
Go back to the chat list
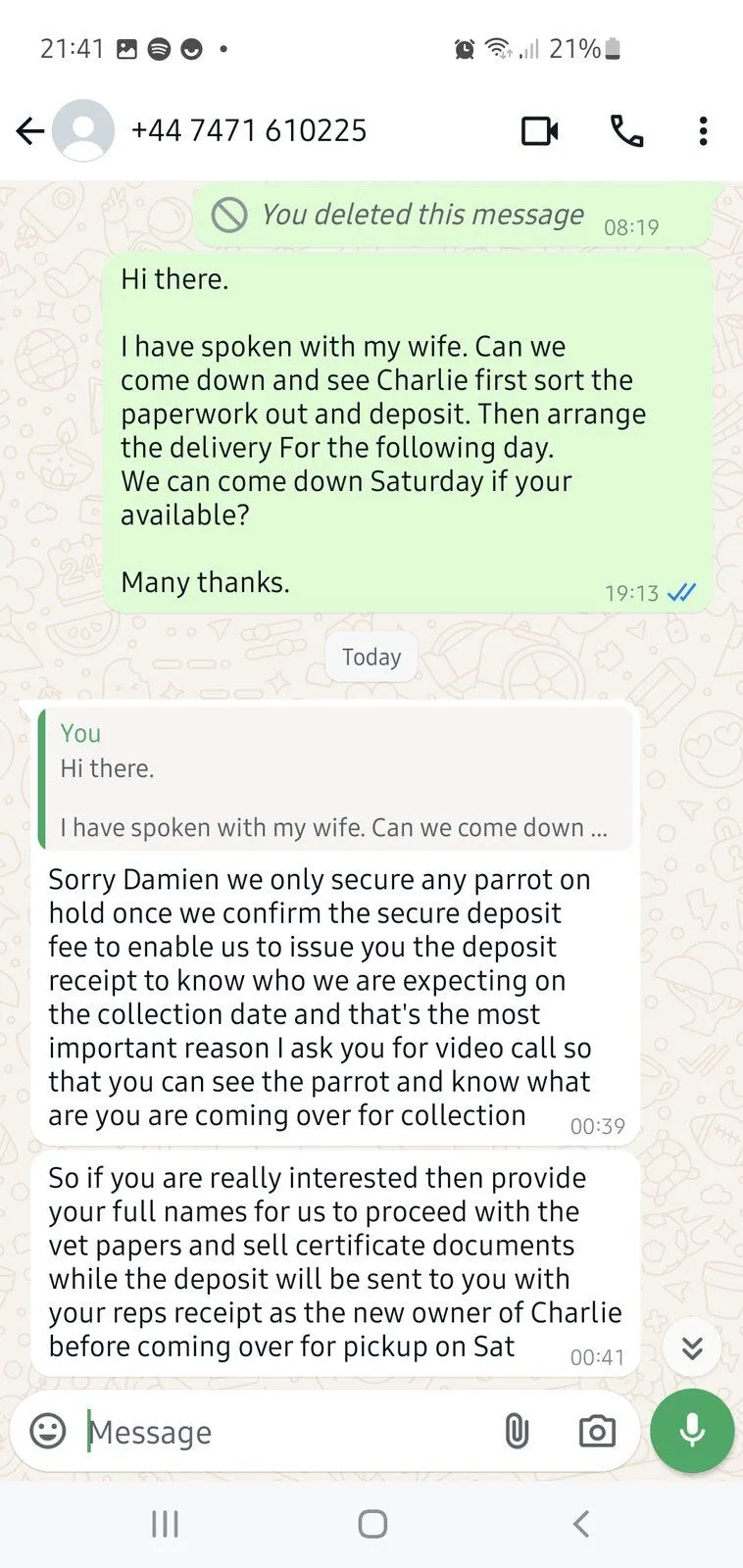[x=30, y=130]
